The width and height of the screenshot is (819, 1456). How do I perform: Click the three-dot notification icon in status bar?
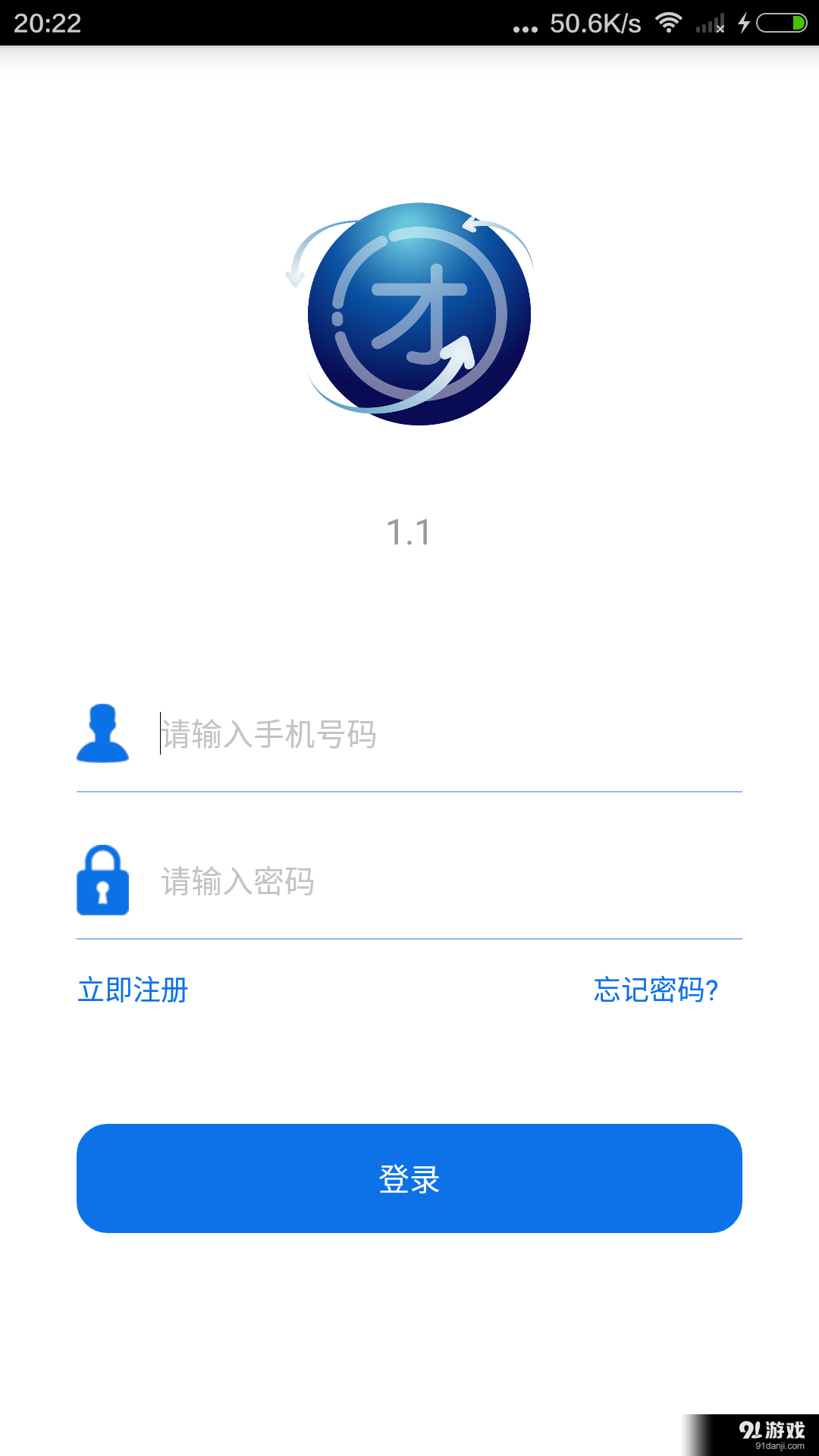coord(524,27)
